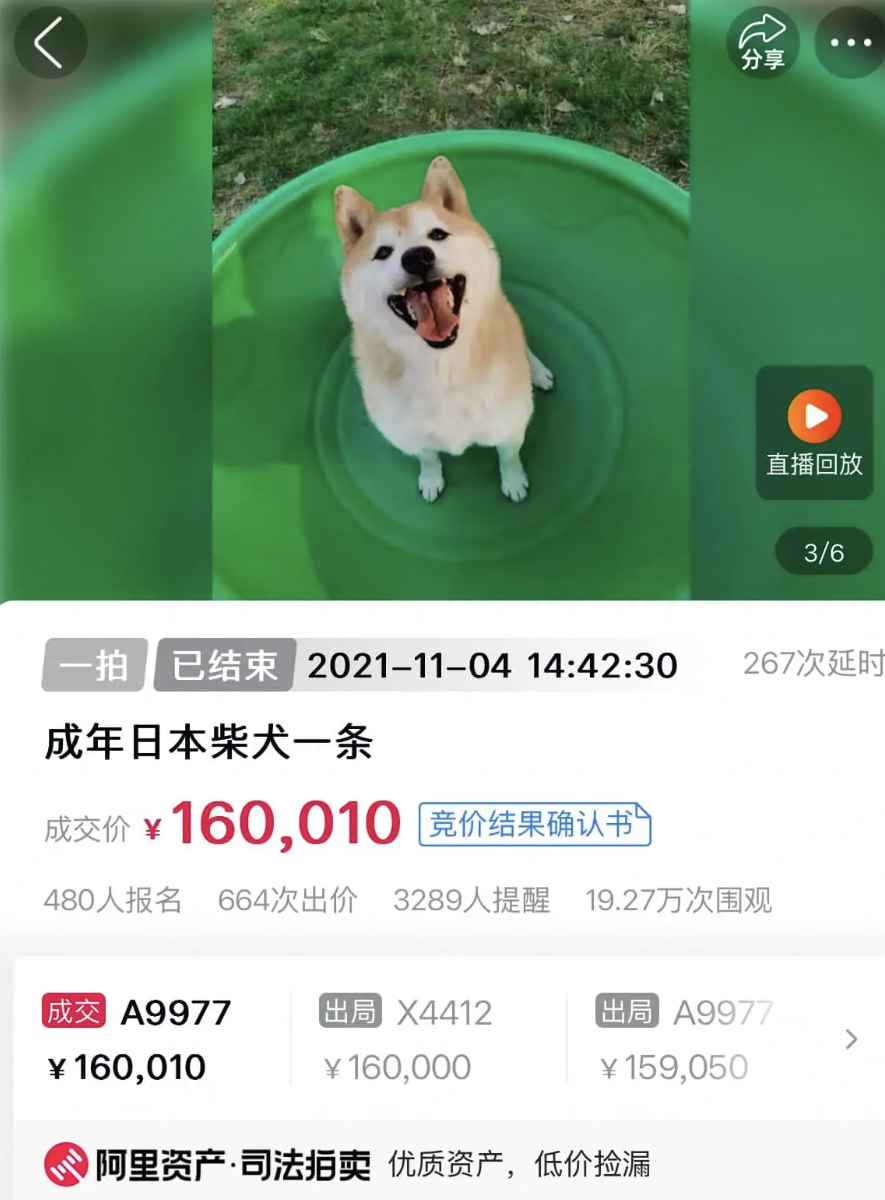Go back using the top-left arrow
Image resolution: width=885 pixels, height=1200 pixels.
pyautogui.click(x=49, y=42)
